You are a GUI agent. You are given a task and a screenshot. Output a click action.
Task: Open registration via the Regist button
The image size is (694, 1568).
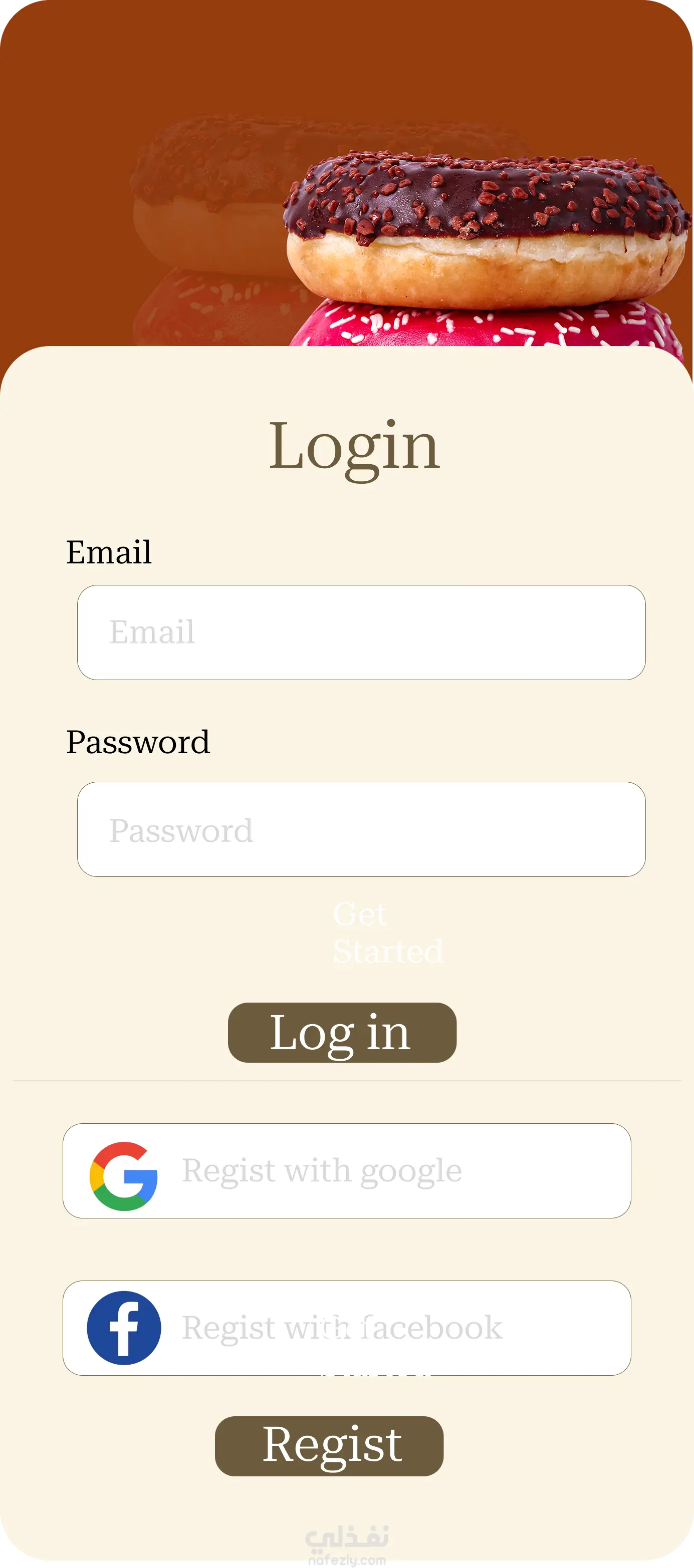click(x=329, y=1446)
